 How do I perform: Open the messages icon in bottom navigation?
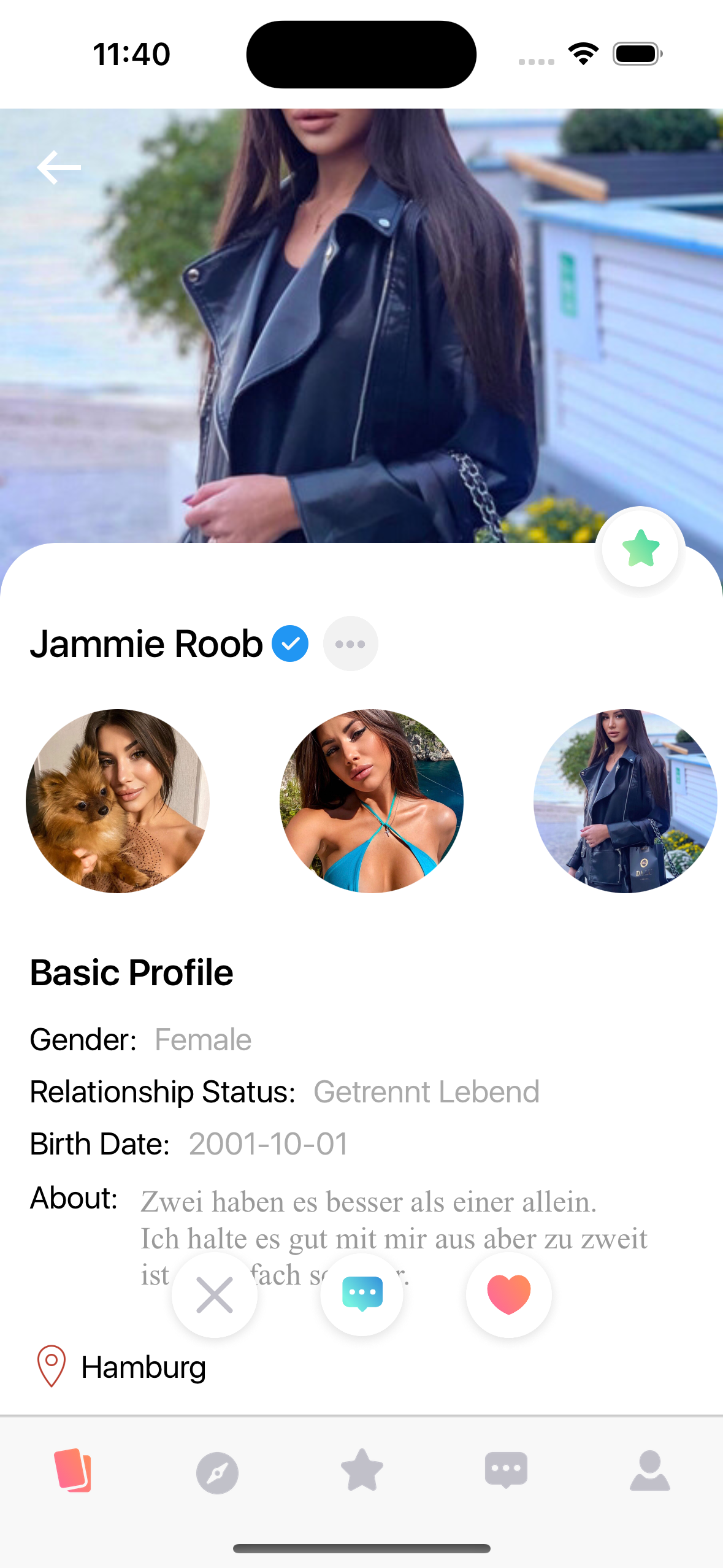(x=505, y=1472)
